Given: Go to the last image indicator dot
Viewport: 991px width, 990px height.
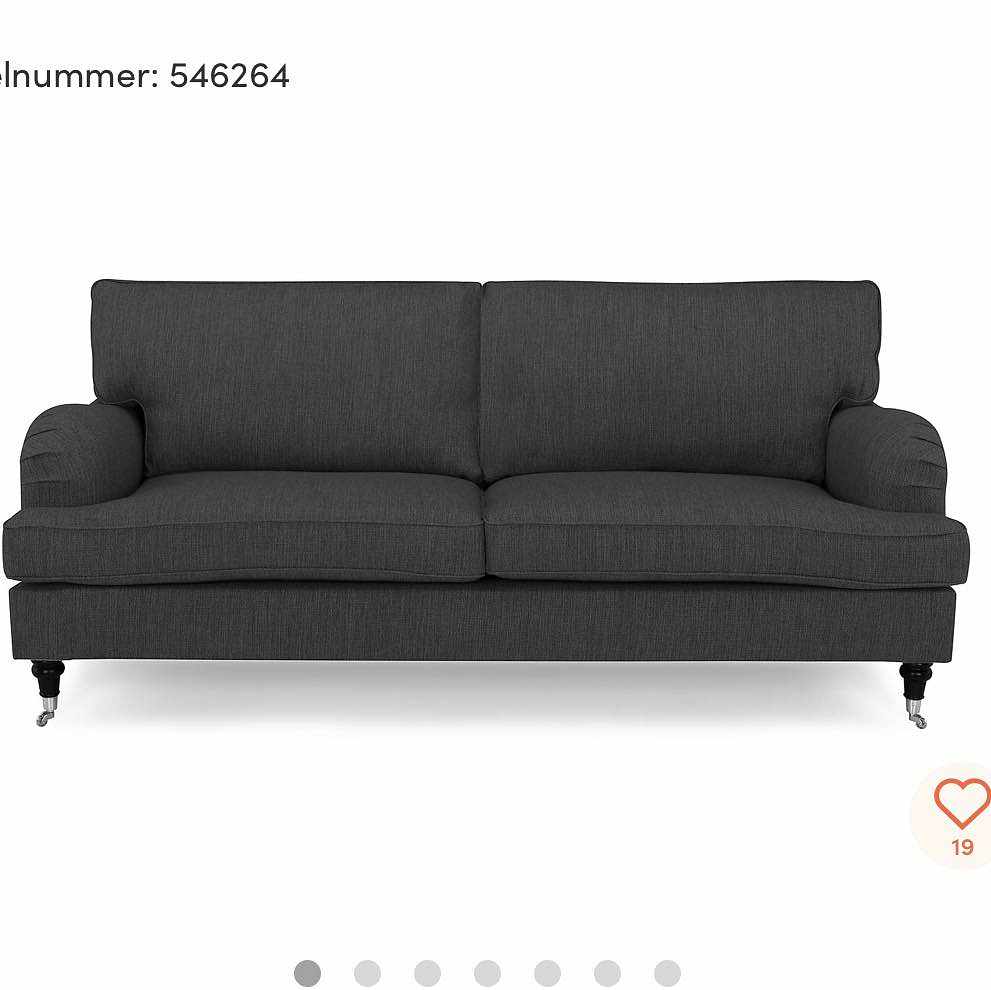Looking at the screenshot, I should [667, 973].
